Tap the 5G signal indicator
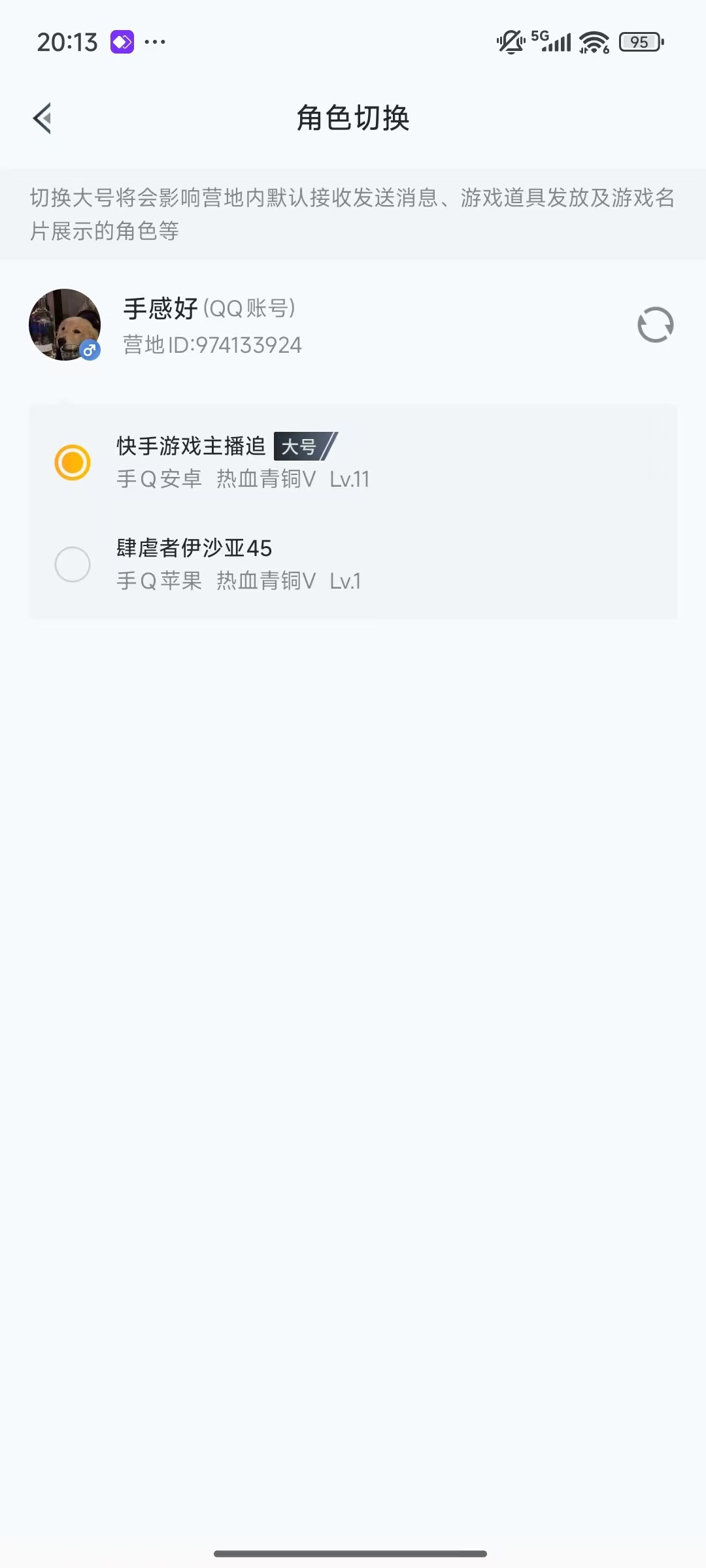This screenshot has width=706, height=1568. point(552,41)
